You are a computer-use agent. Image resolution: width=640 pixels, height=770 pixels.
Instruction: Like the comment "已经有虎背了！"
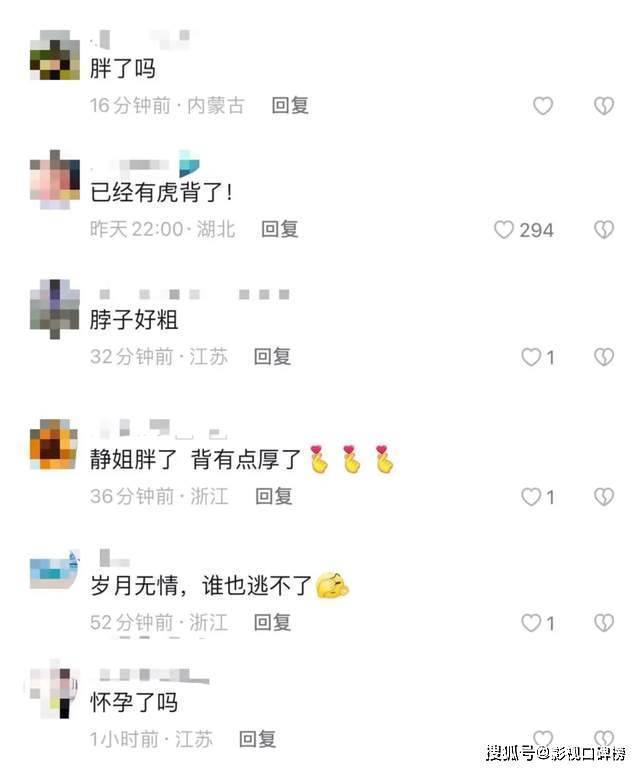[x=505, y=230]
